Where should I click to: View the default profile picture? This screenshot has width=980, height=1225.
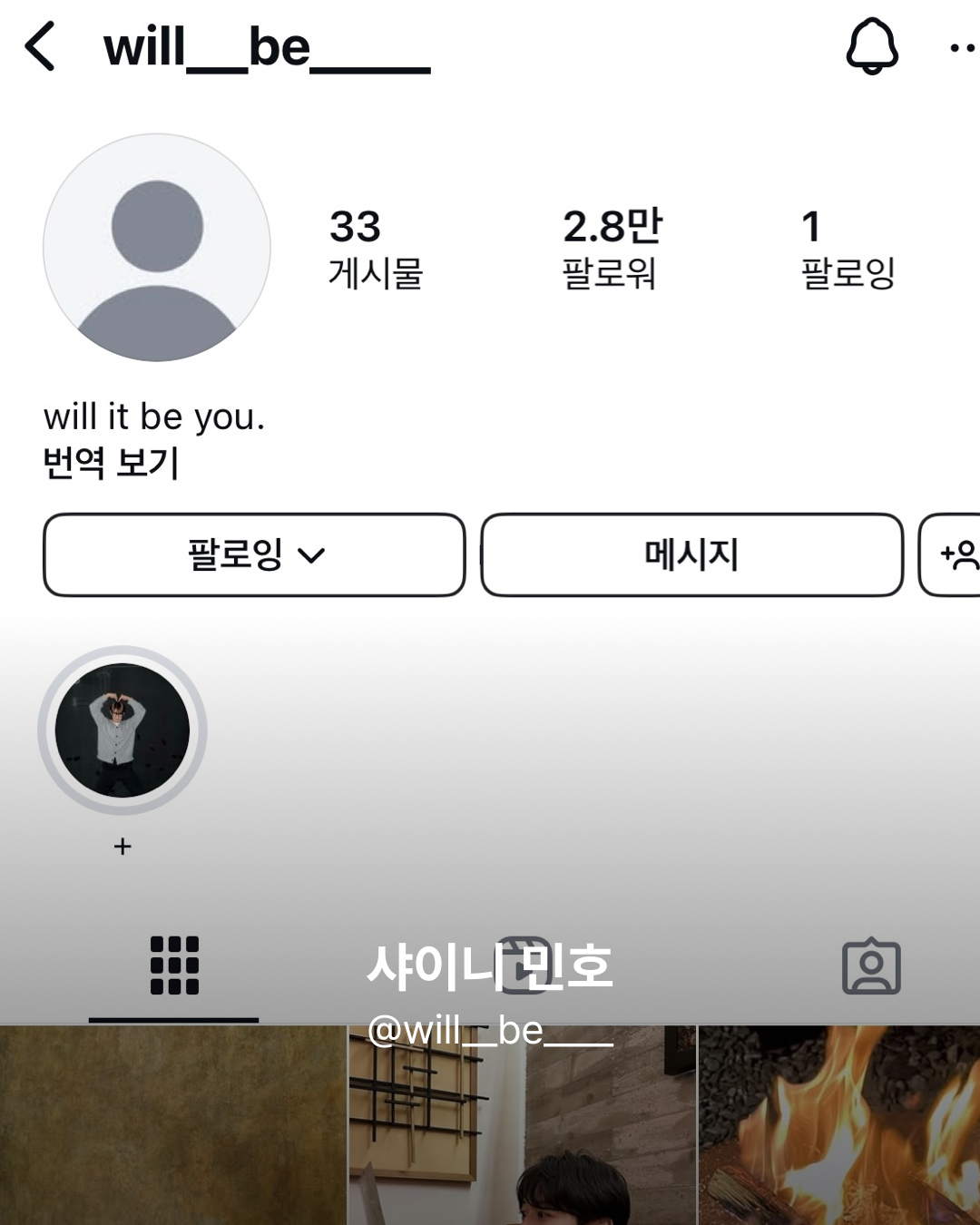click(x=157, y=248)
